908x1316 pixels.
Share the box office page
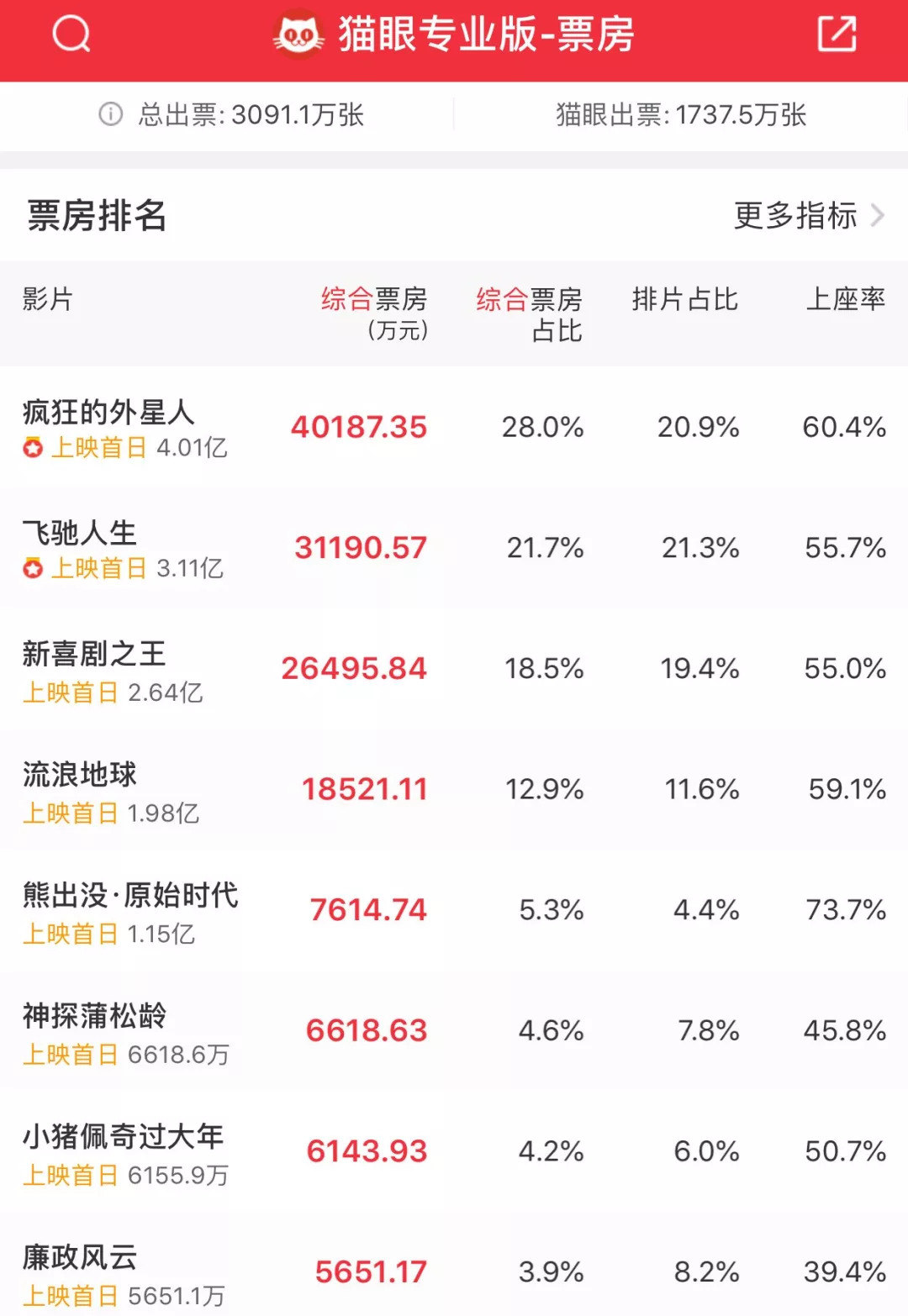pyautogui.click(x=837, y=34)
